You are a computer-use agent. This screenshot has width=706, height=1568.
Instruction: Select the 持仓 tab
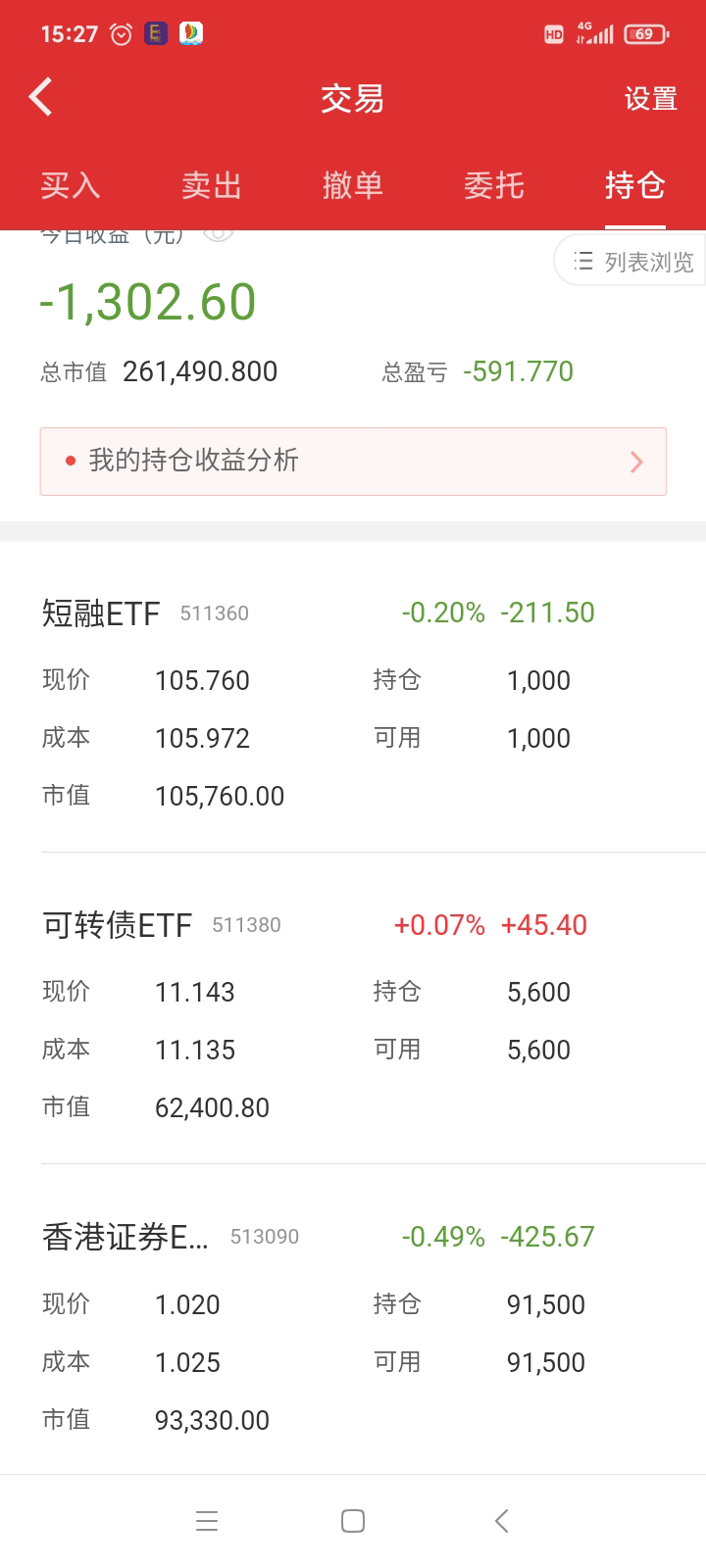click(635, 185)
